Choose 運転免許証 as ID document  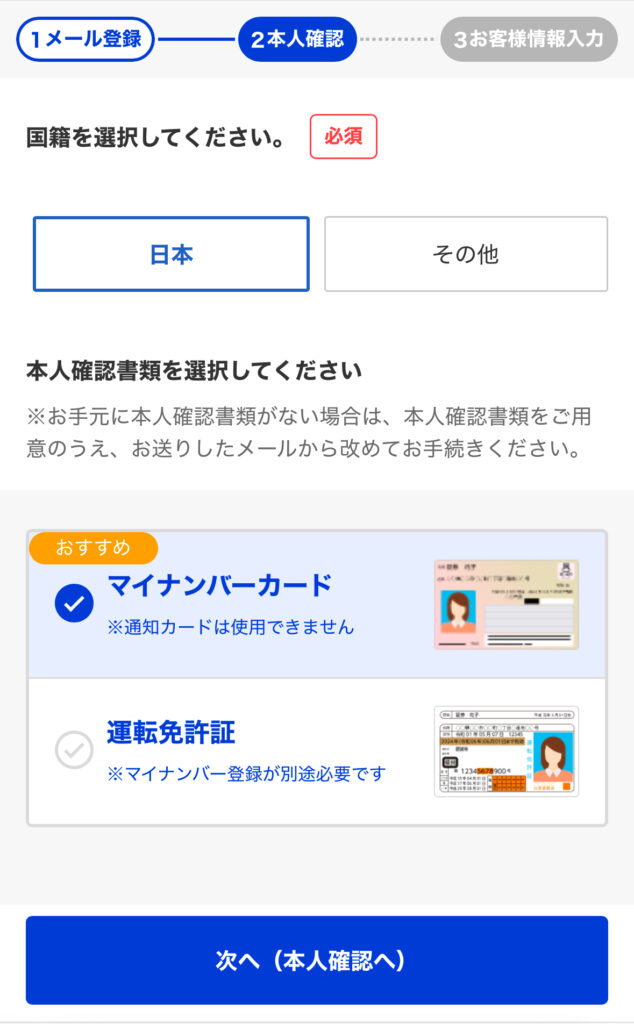pos(316,751)
